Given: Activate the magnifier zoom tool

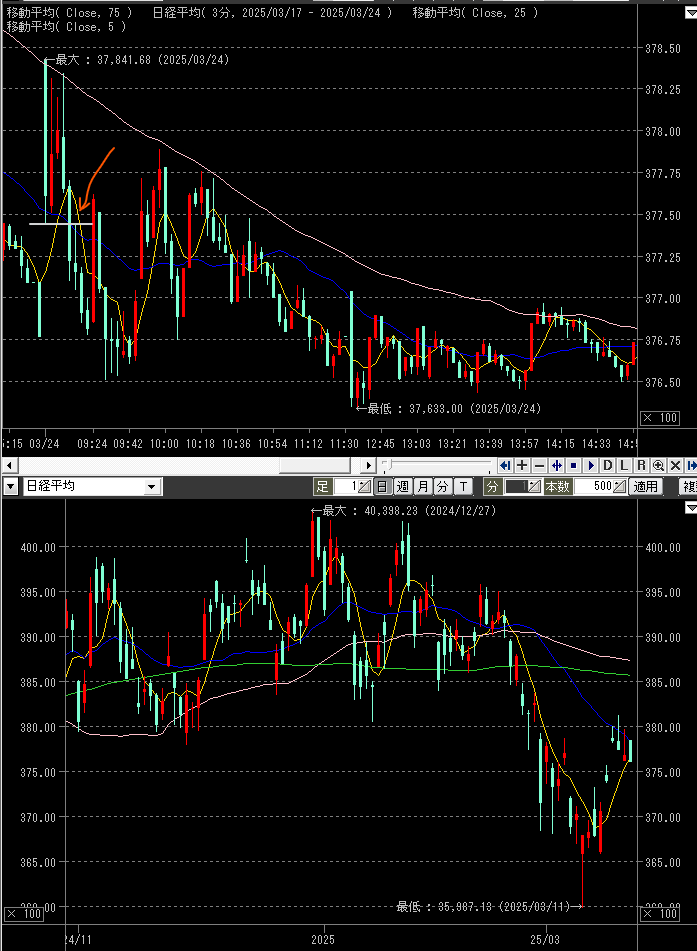Looking at the screenshot, I should [658, 465].
